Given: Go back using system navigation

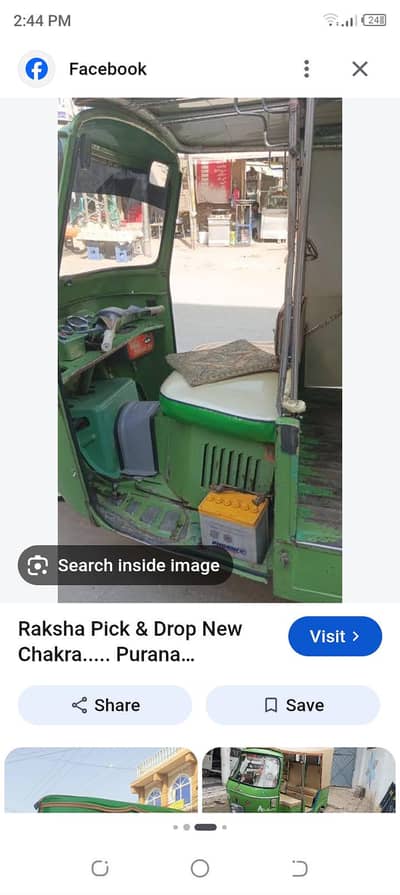Looking at the screenshot, I should [300, 869].
